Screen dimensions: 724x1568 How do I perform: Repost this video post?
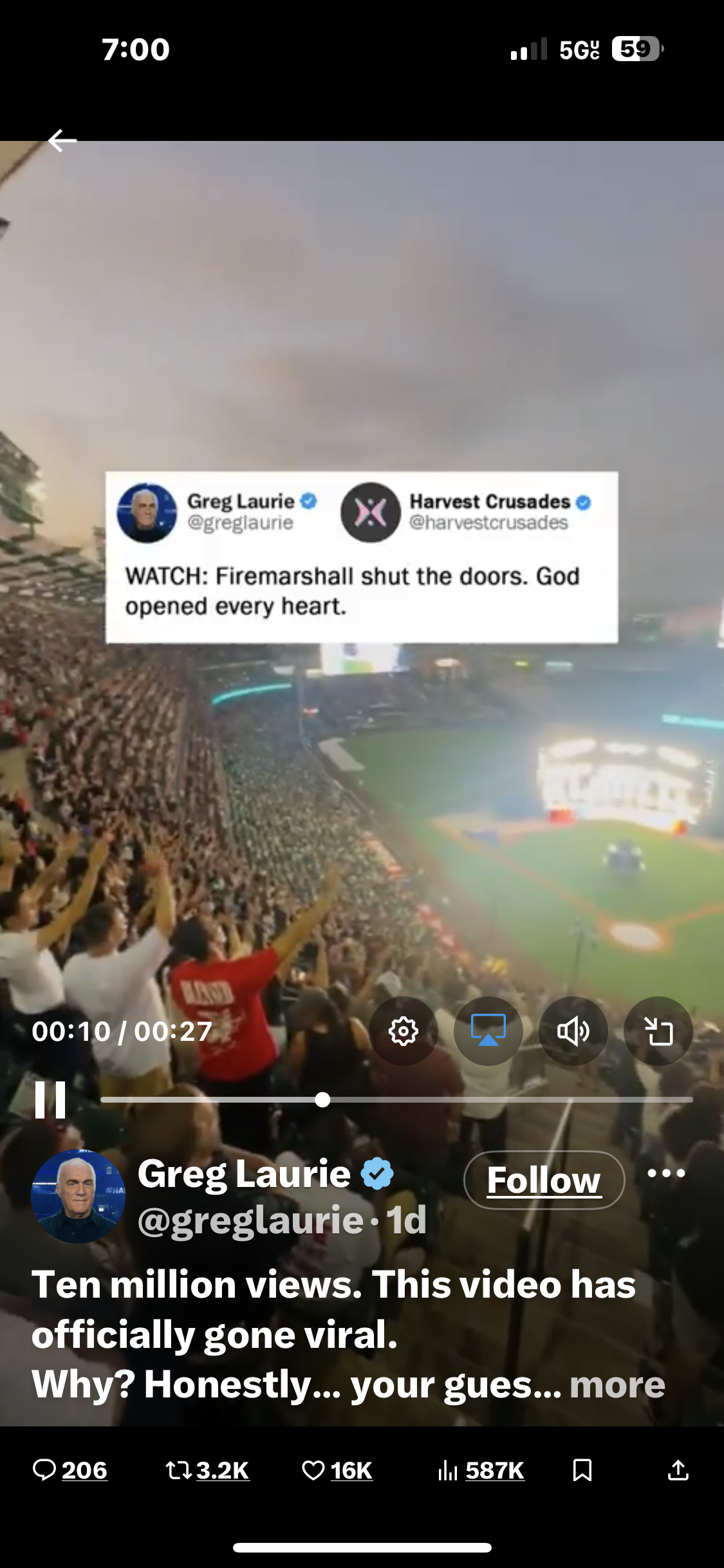point(207,1470)
